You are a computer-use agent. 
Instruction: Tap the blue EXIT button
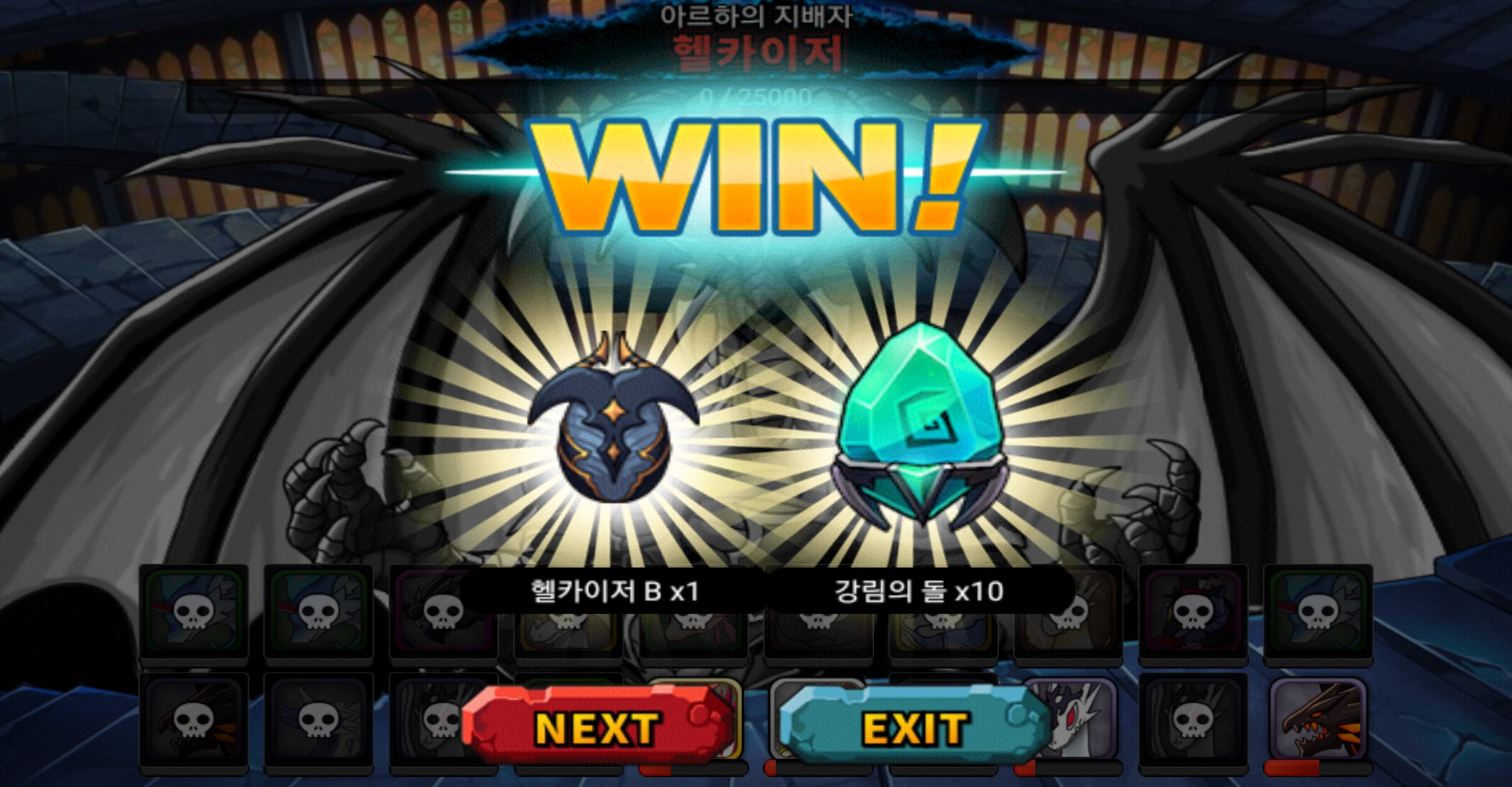[915, 727]
